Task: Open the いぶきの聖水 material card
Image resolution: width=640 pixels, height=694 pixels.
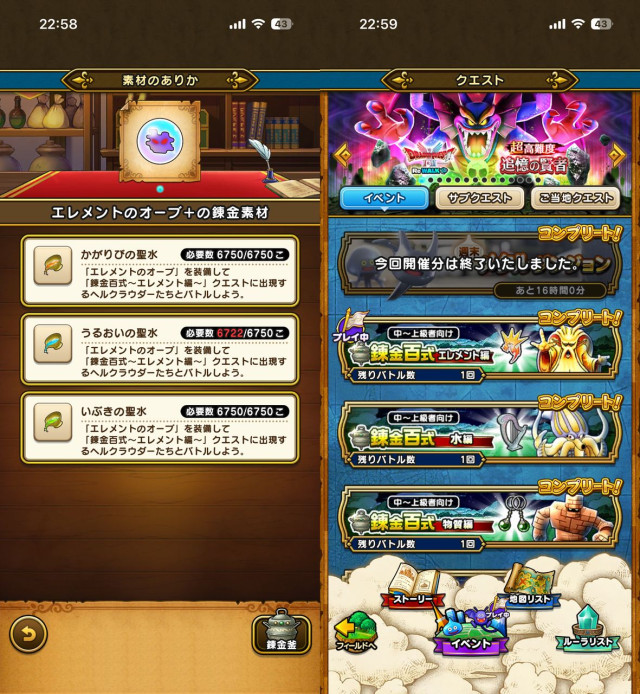Action: pyautogui.click(x=160, y=427)
